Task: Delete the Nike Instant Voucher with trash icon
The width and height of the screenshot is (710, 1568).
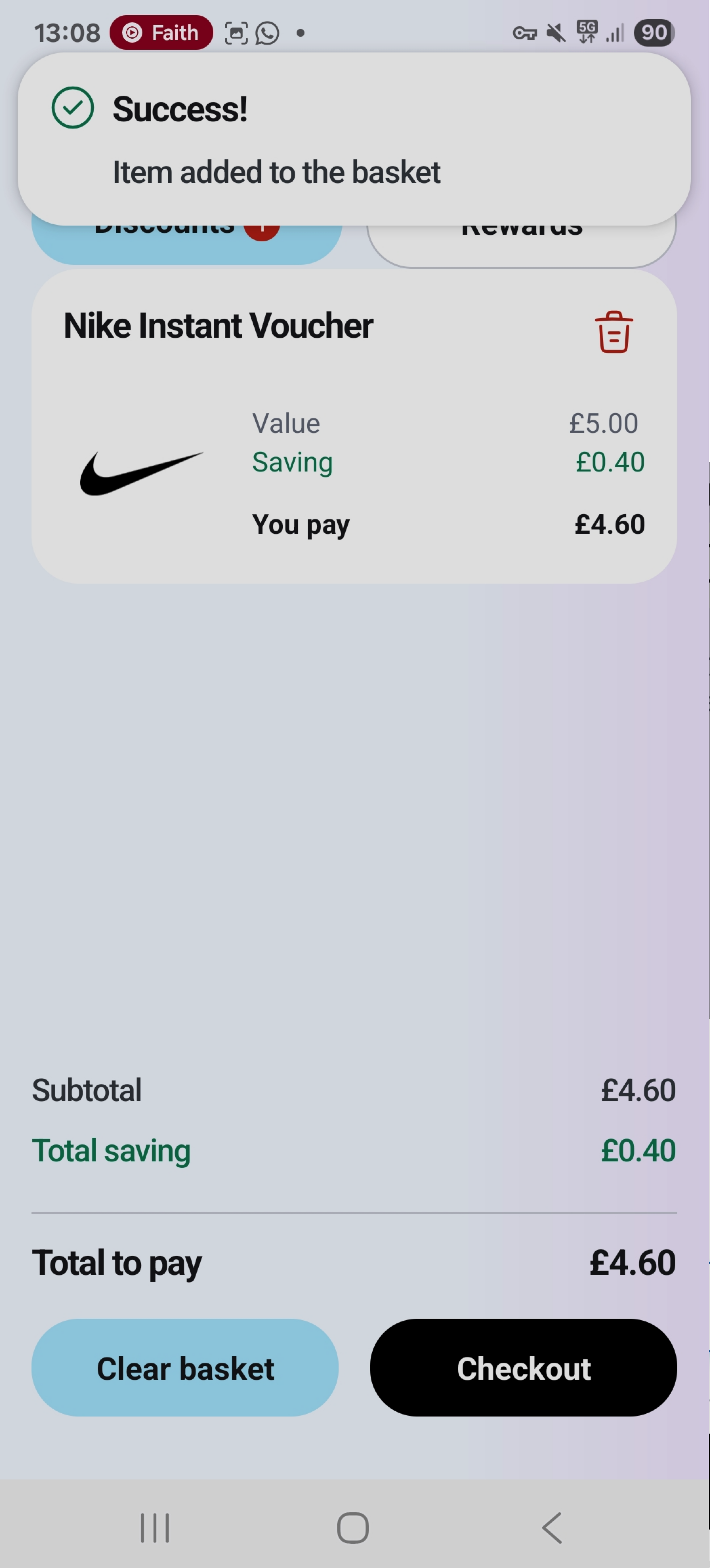Action: click(x=613, y=332)
